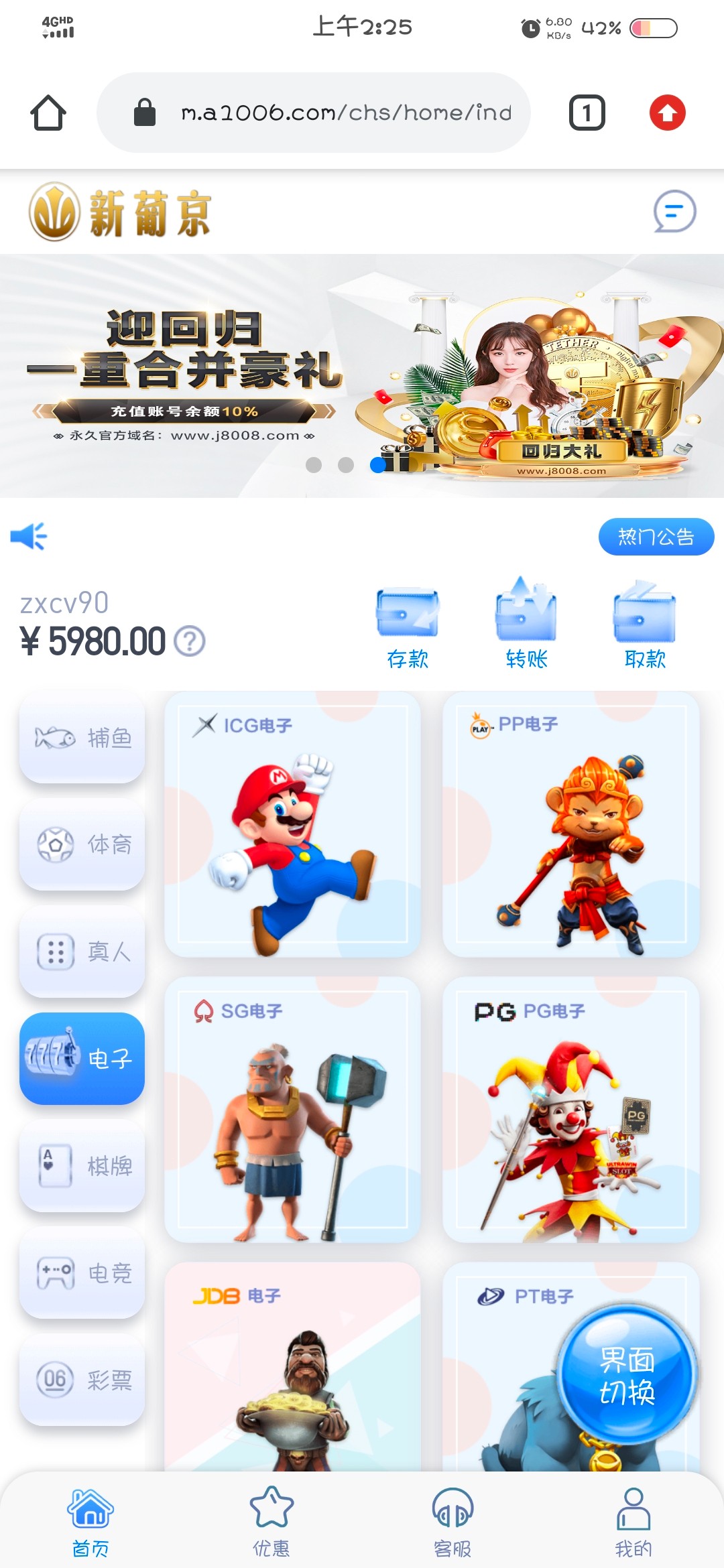The width and height of the screenshot is (724, 1568).
Task: Select the 棋牌 category
Action: coord(82,1166)
